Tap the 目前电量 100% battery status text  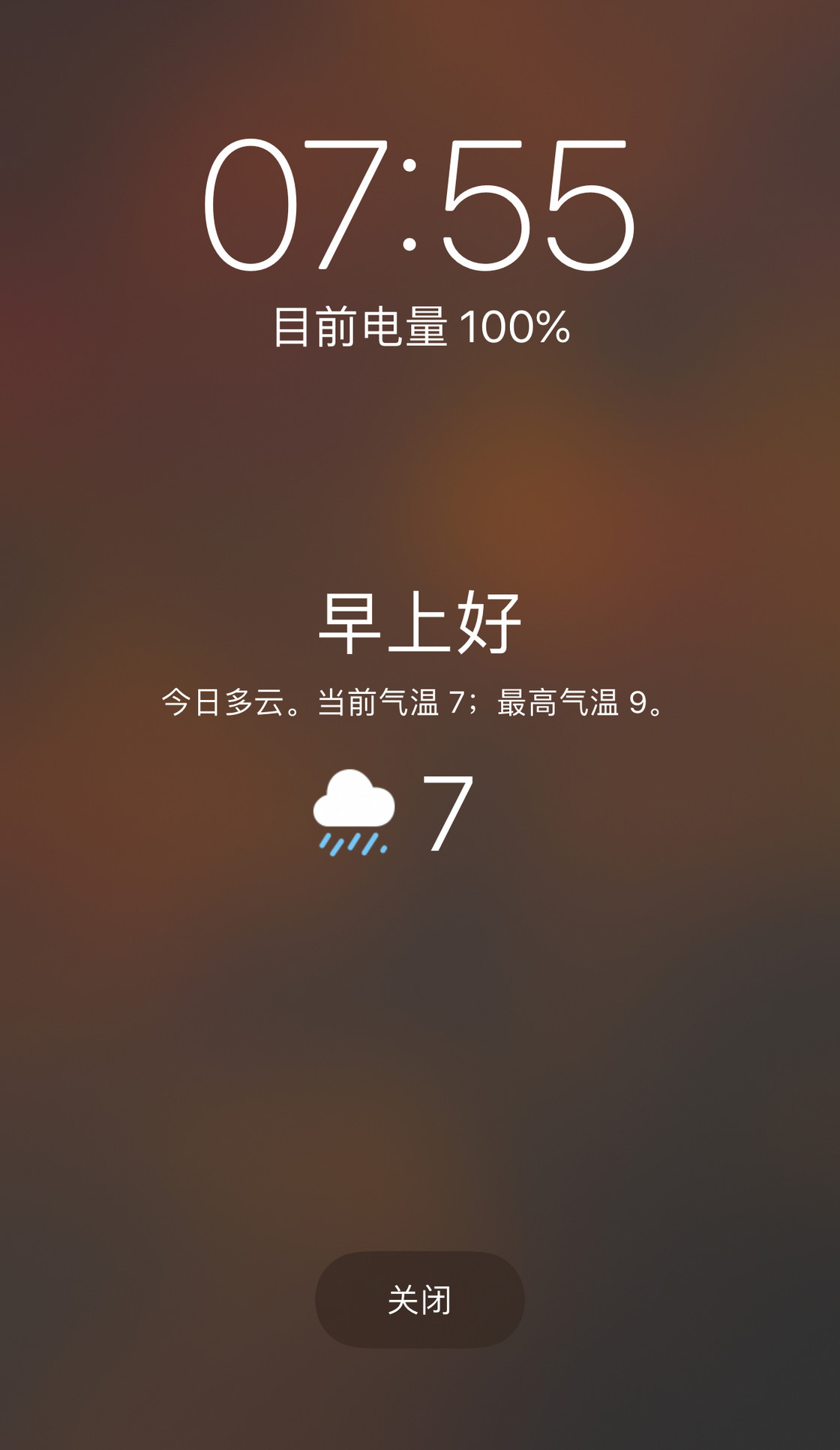click(420, 325)
